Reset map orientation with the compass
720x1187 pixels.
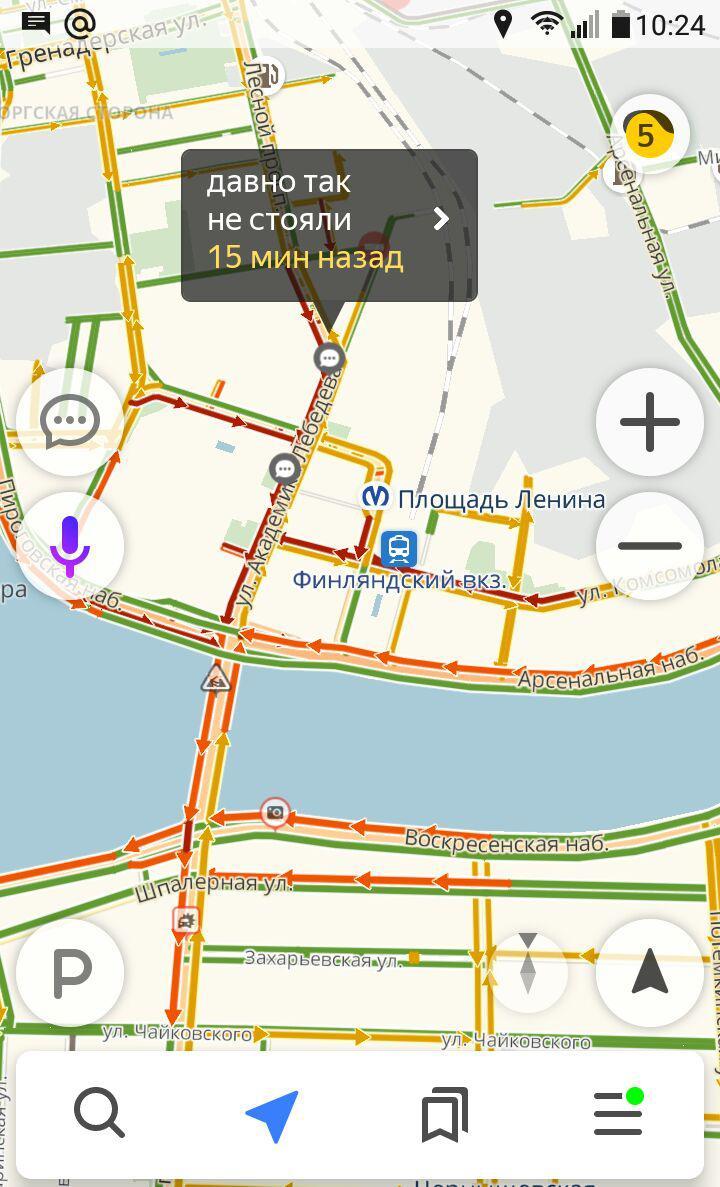[528, 973]
